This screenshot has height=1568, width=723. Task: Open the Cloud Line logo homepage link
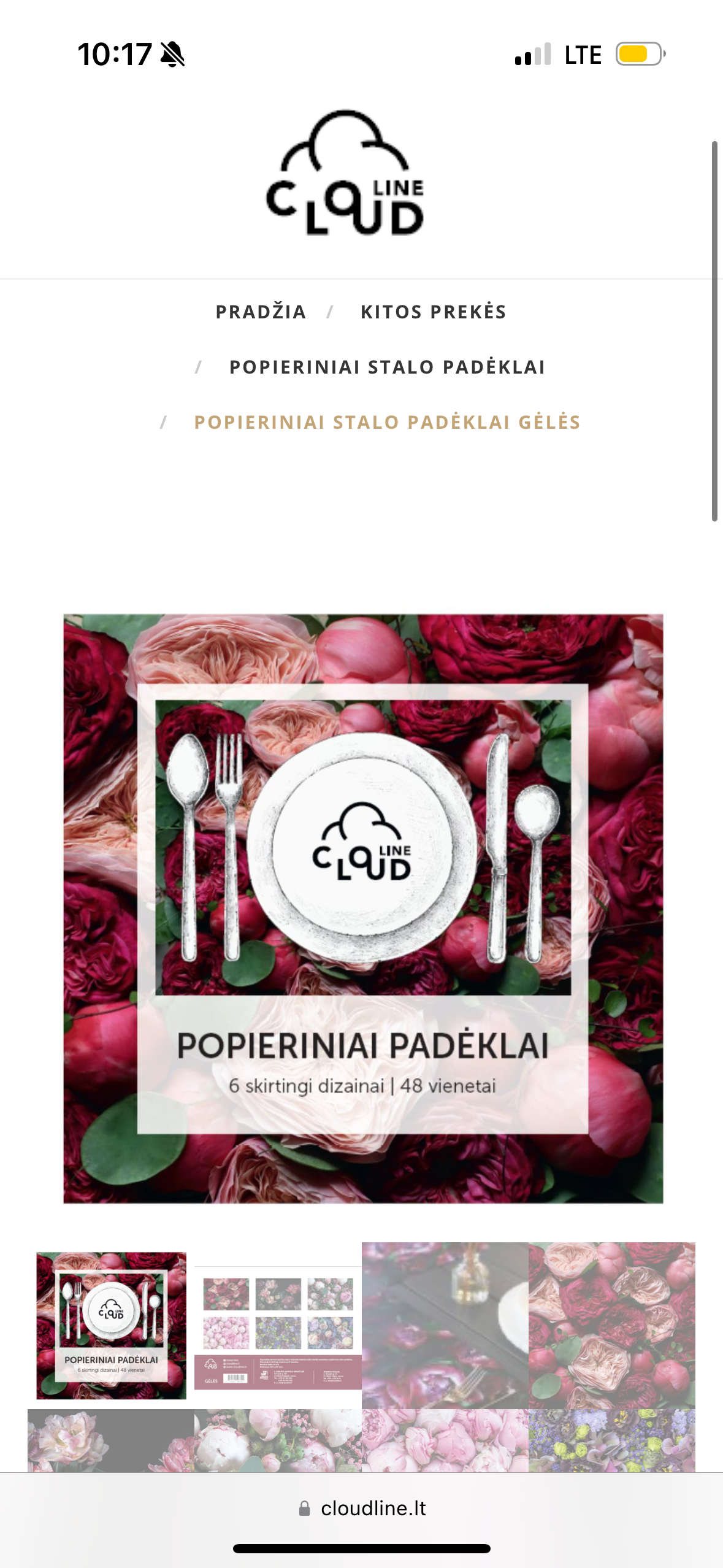(x=345, y=172)
